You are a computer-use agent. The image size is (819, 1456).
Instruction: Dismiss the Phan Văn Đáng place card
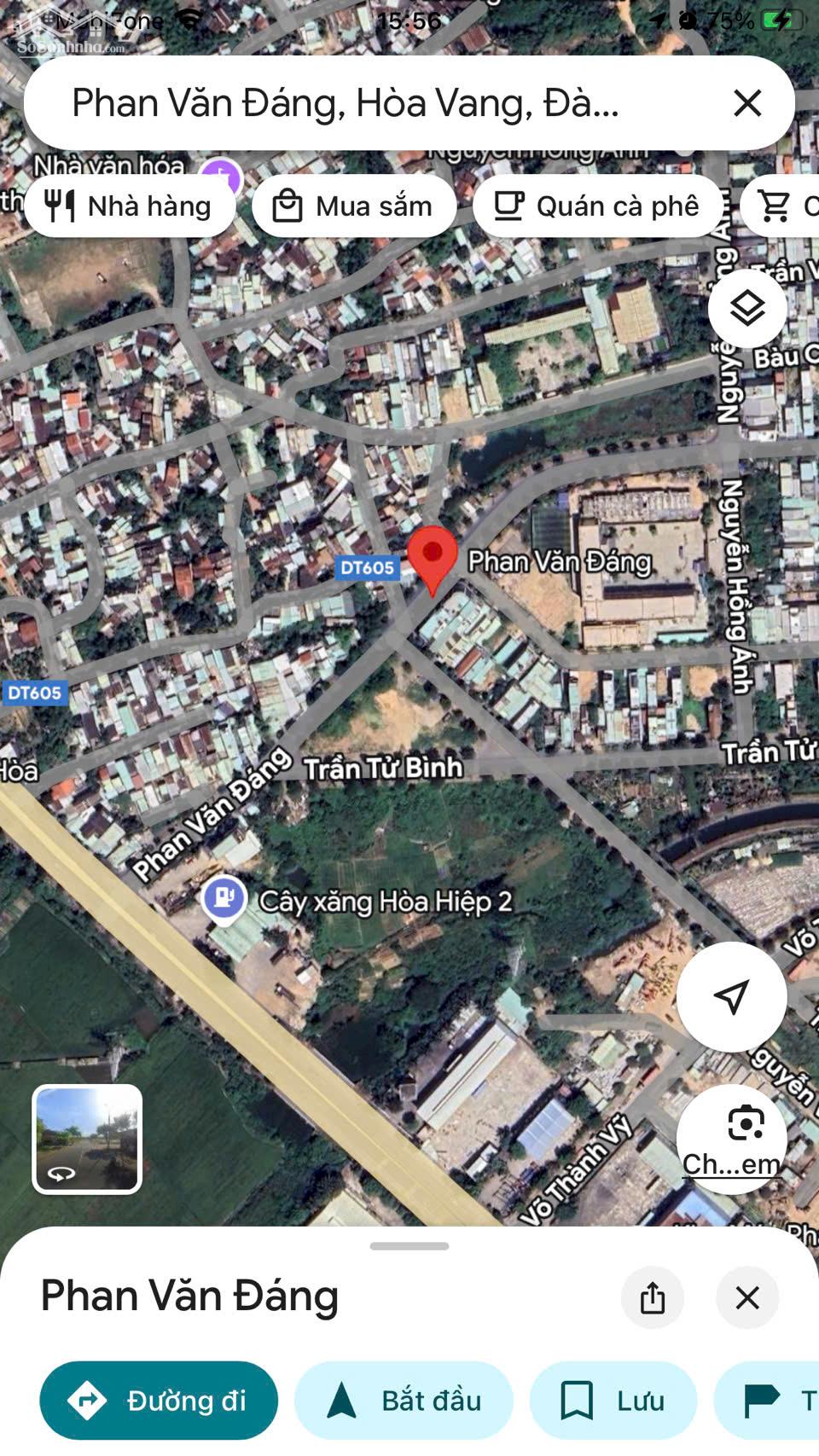(746, 1296)
